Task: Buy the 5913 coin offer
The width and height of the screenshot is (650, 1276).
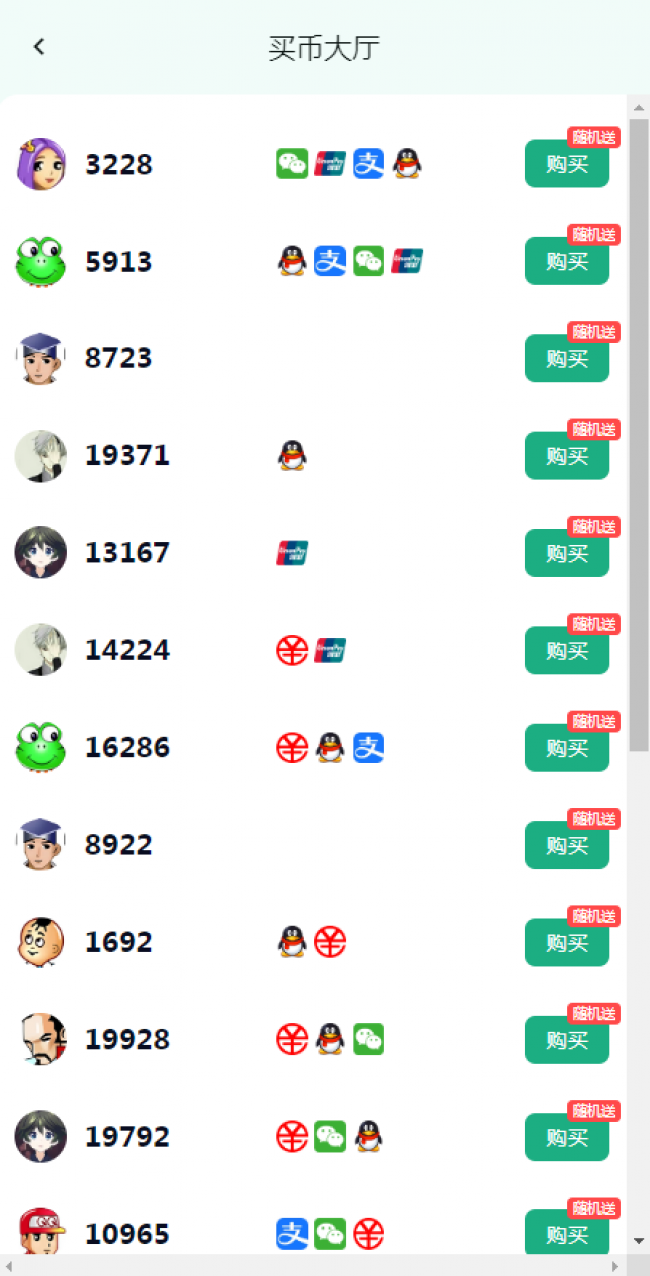Action: tap(566, 262)
